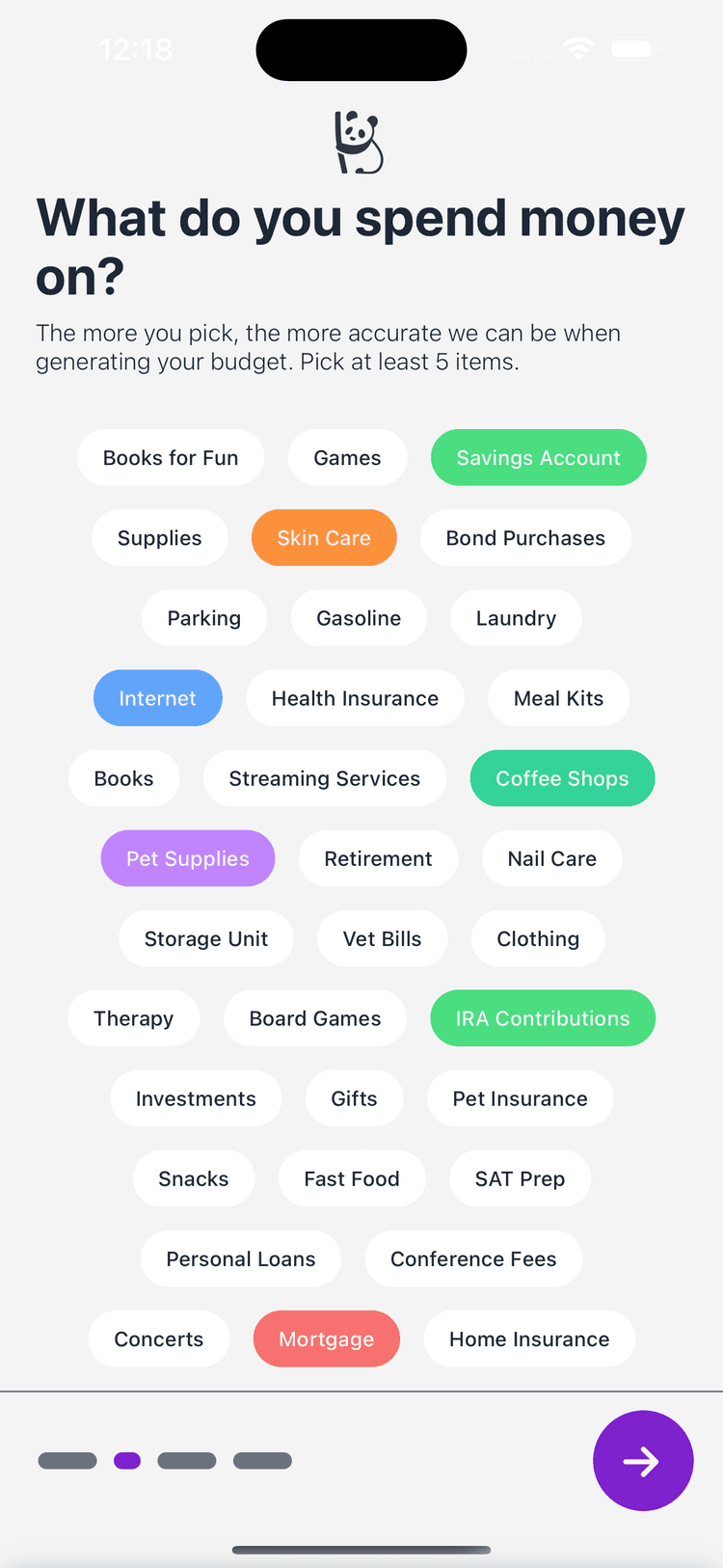
Task: Tap the Meal Kits chip
Action: click(x=558, y=698)
